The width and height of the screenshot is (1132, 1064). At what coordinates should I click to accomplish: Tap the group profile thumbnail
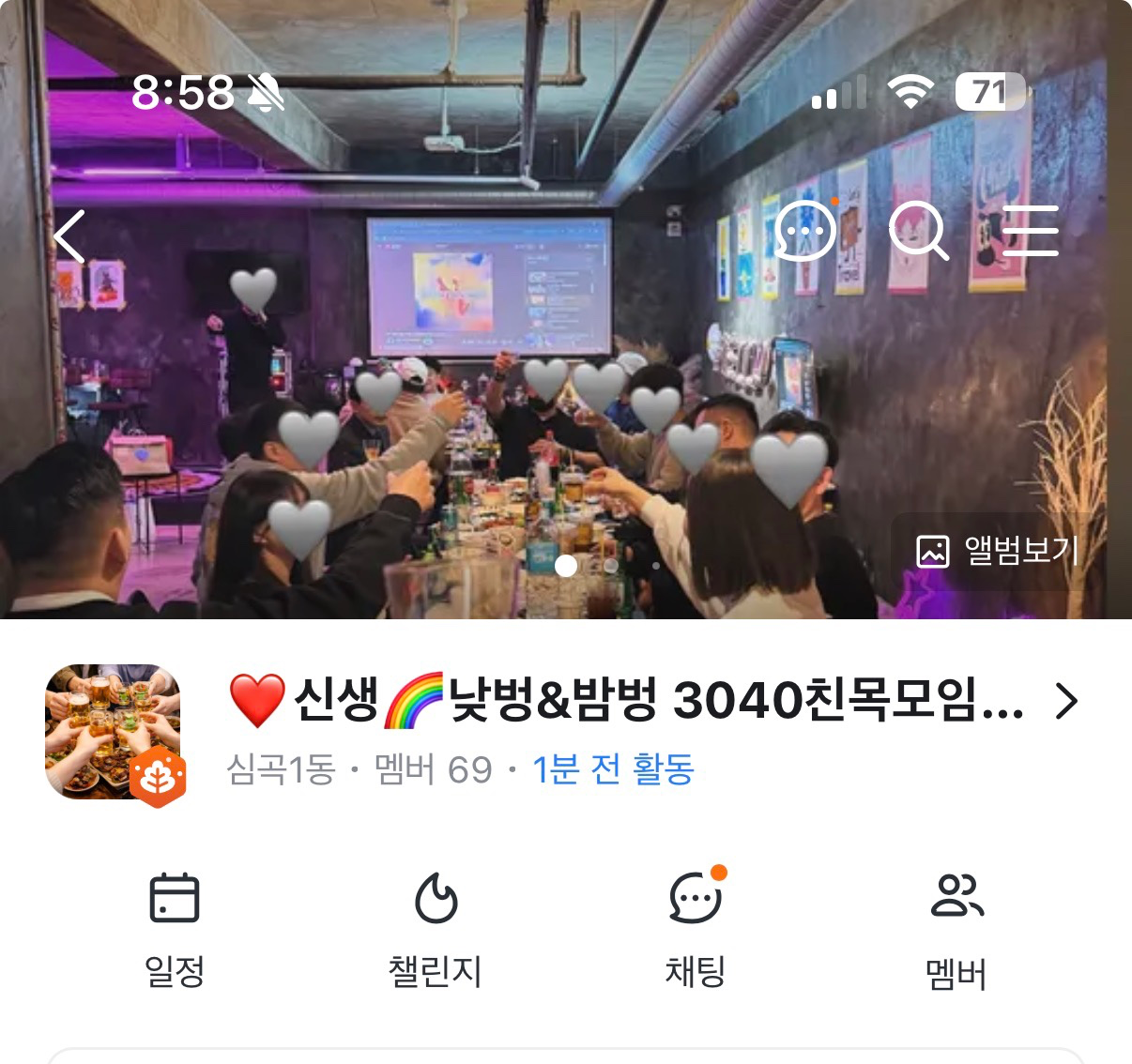[x=114, y=733]
